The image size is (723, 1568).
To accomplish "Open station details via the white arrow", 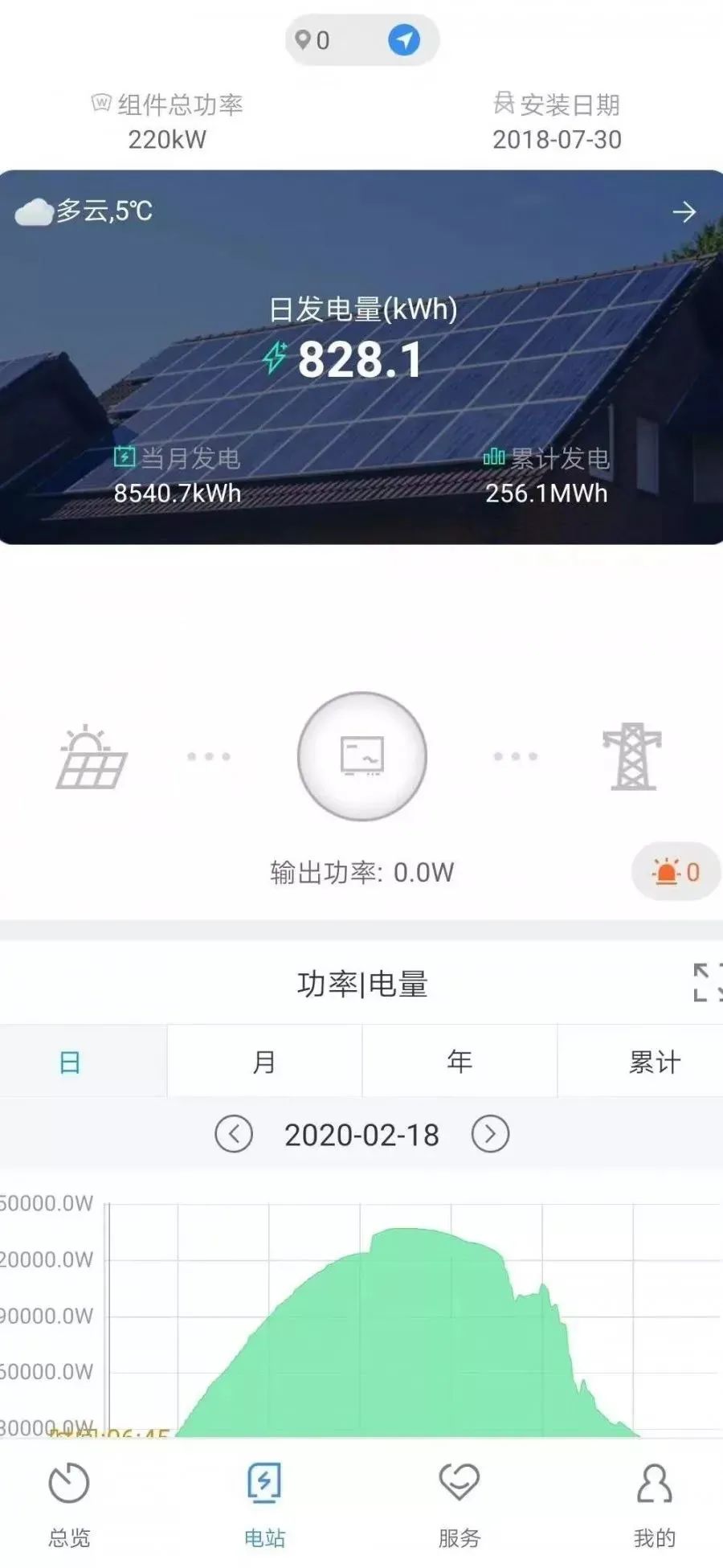I will click(684, 212).
